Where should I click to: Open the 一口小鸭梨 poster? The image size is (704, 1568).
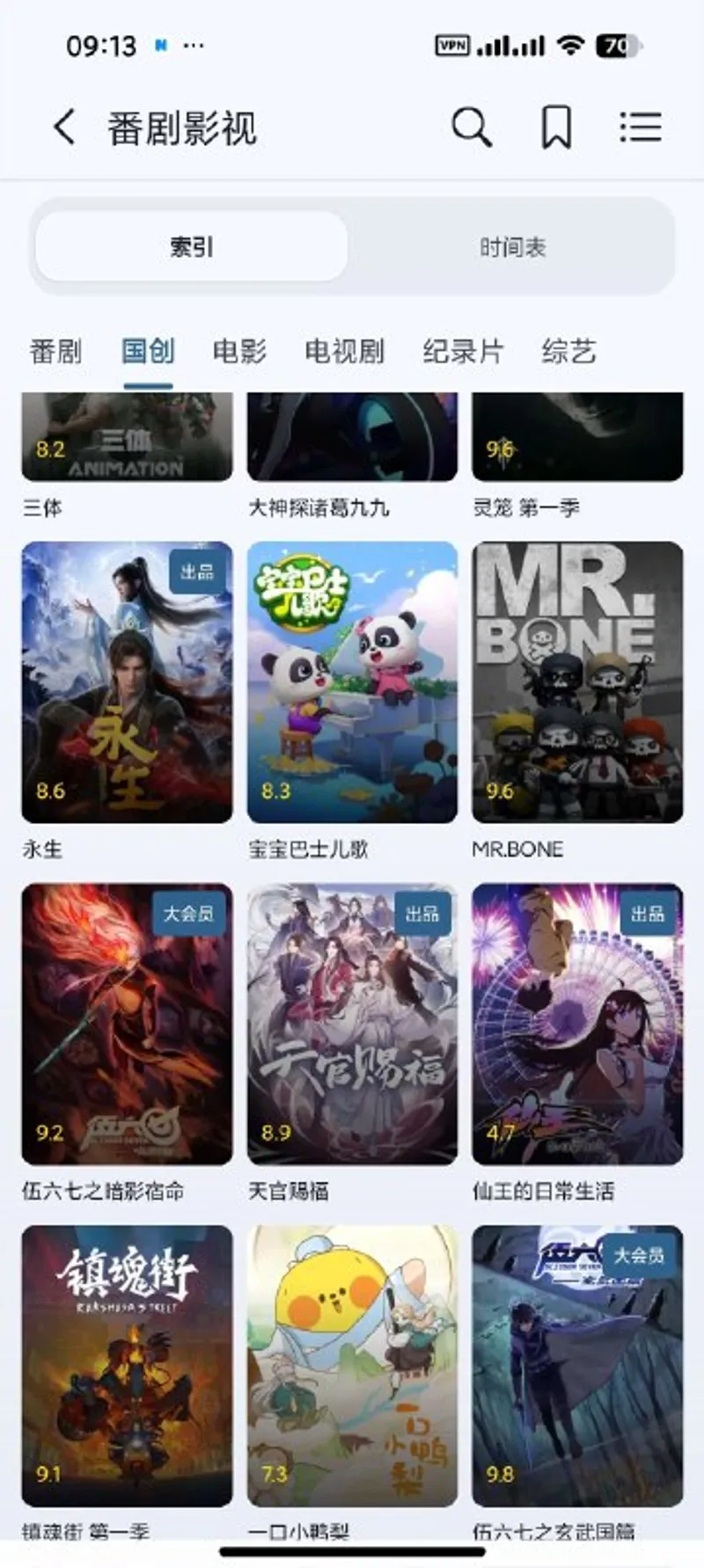(x=352, y=1365)
